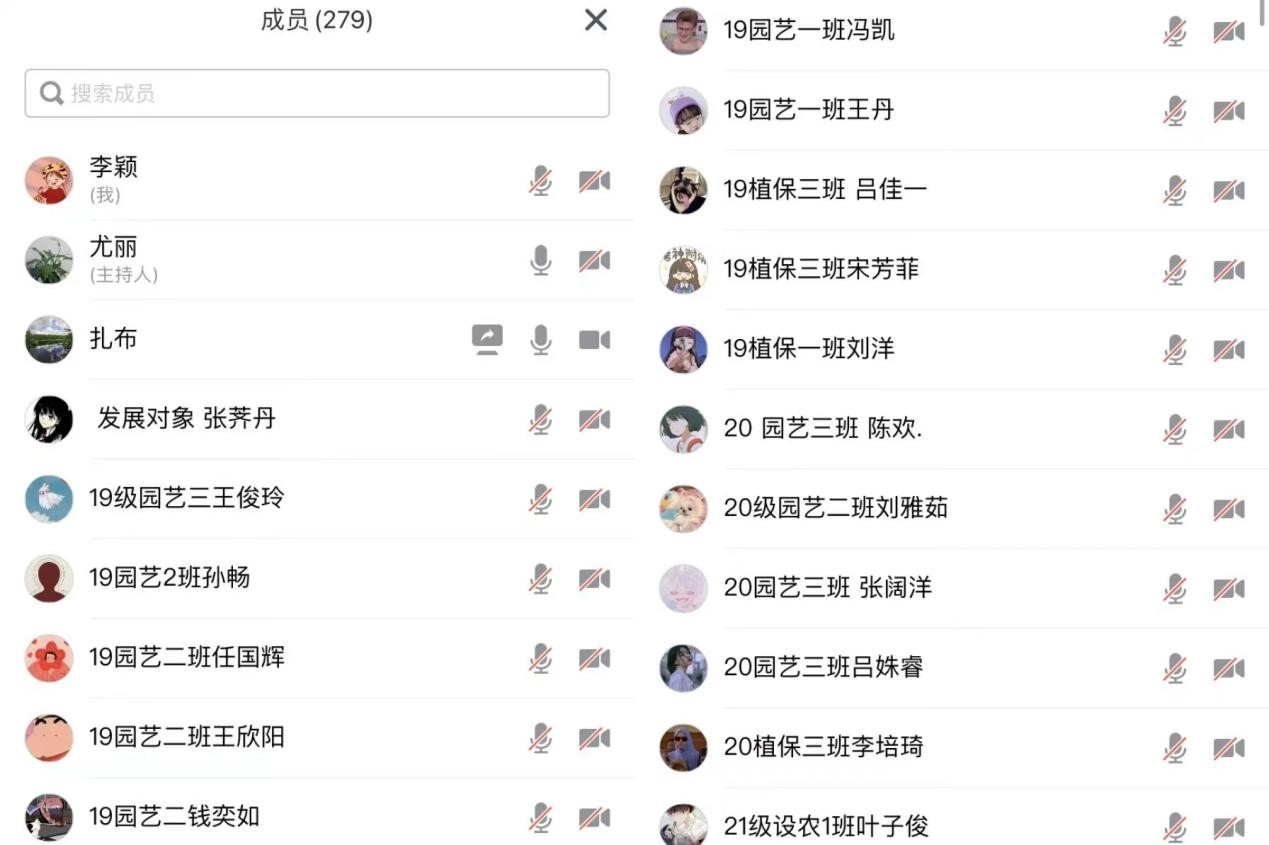Tap mic icon for 19园艺二班任国辉
The image size is (1269, 845).
point(540,658)
